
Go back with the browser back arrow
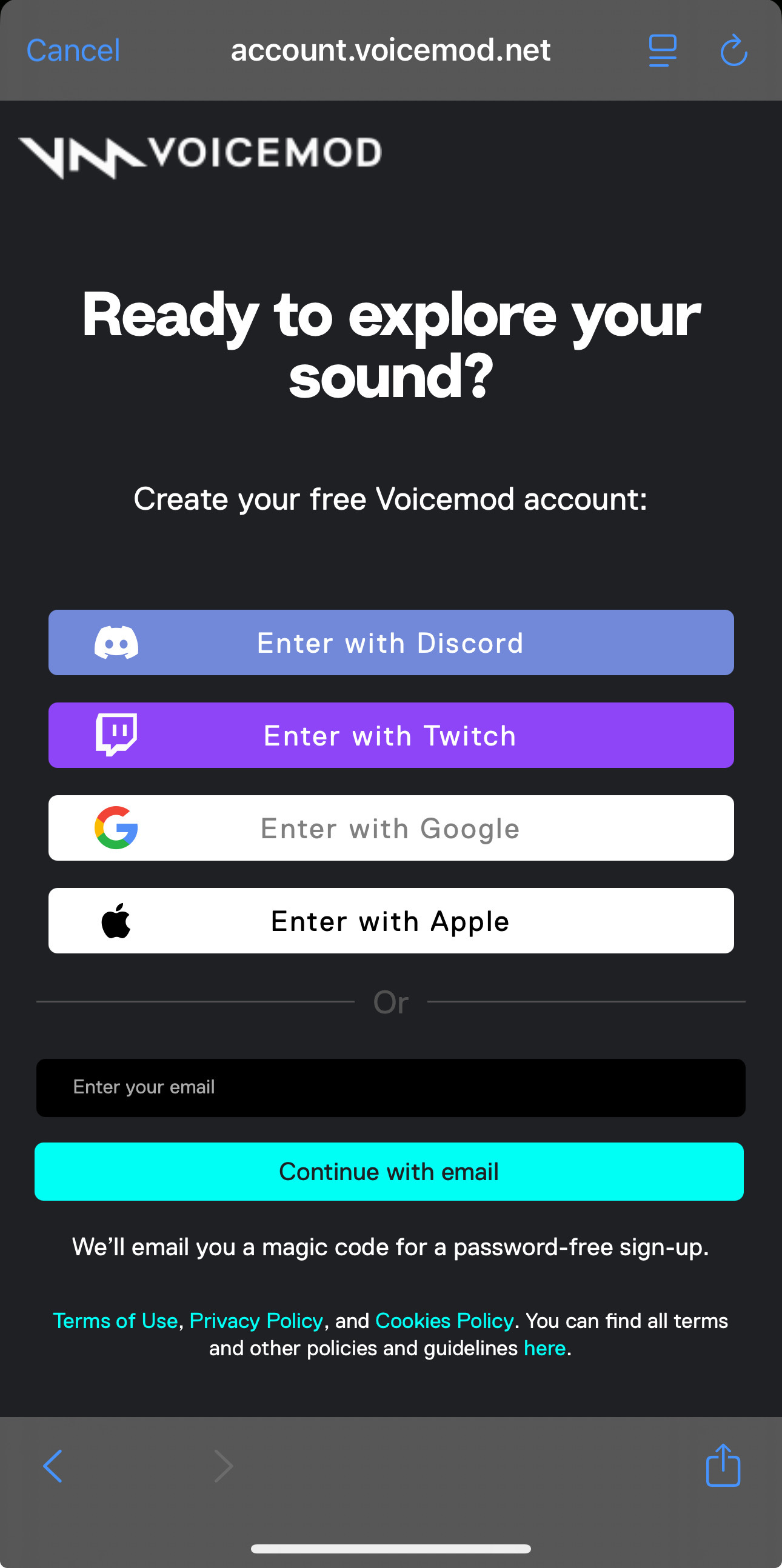pyautogui.click(x=53, y=1466)
